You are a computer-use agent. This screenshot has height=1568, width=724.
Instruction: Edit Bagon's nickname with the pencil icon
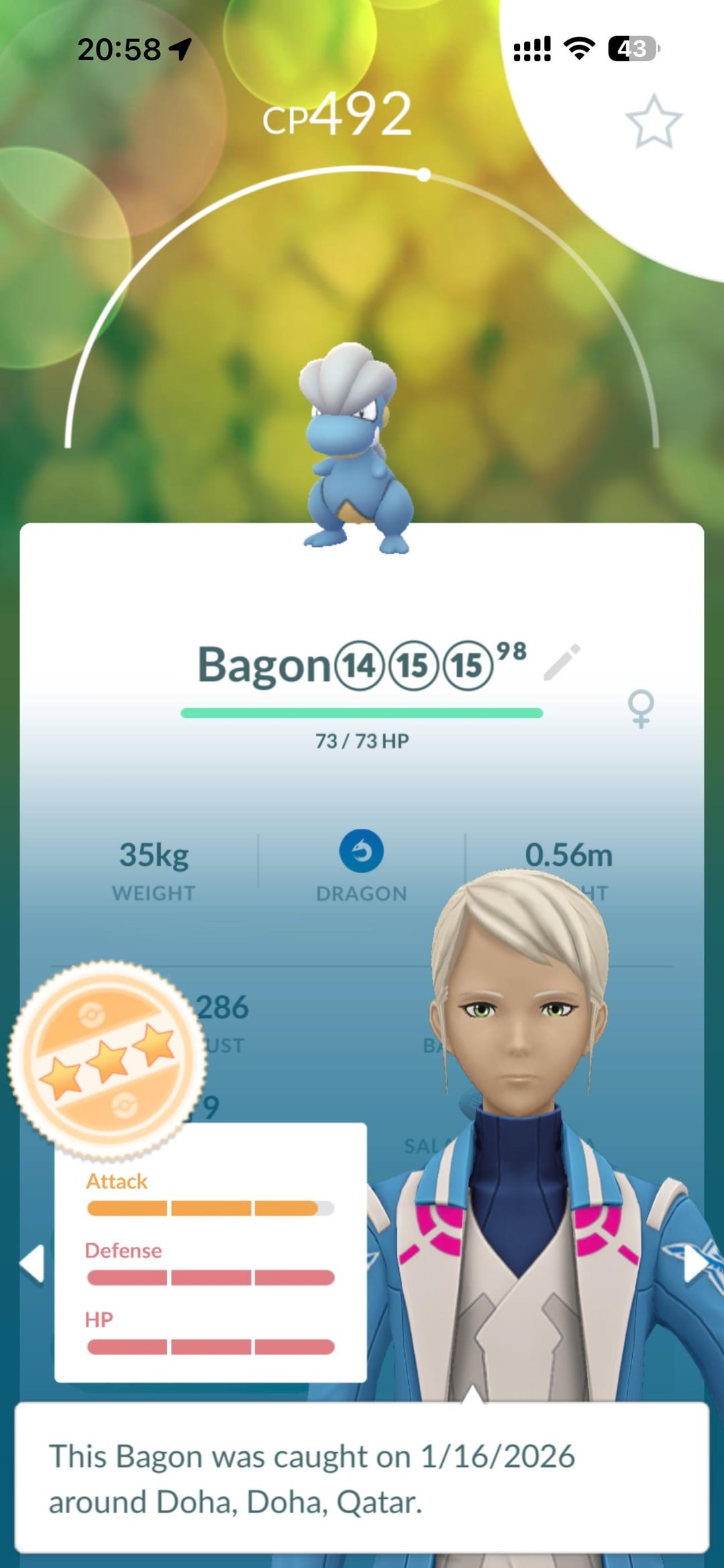pos(562,663)
